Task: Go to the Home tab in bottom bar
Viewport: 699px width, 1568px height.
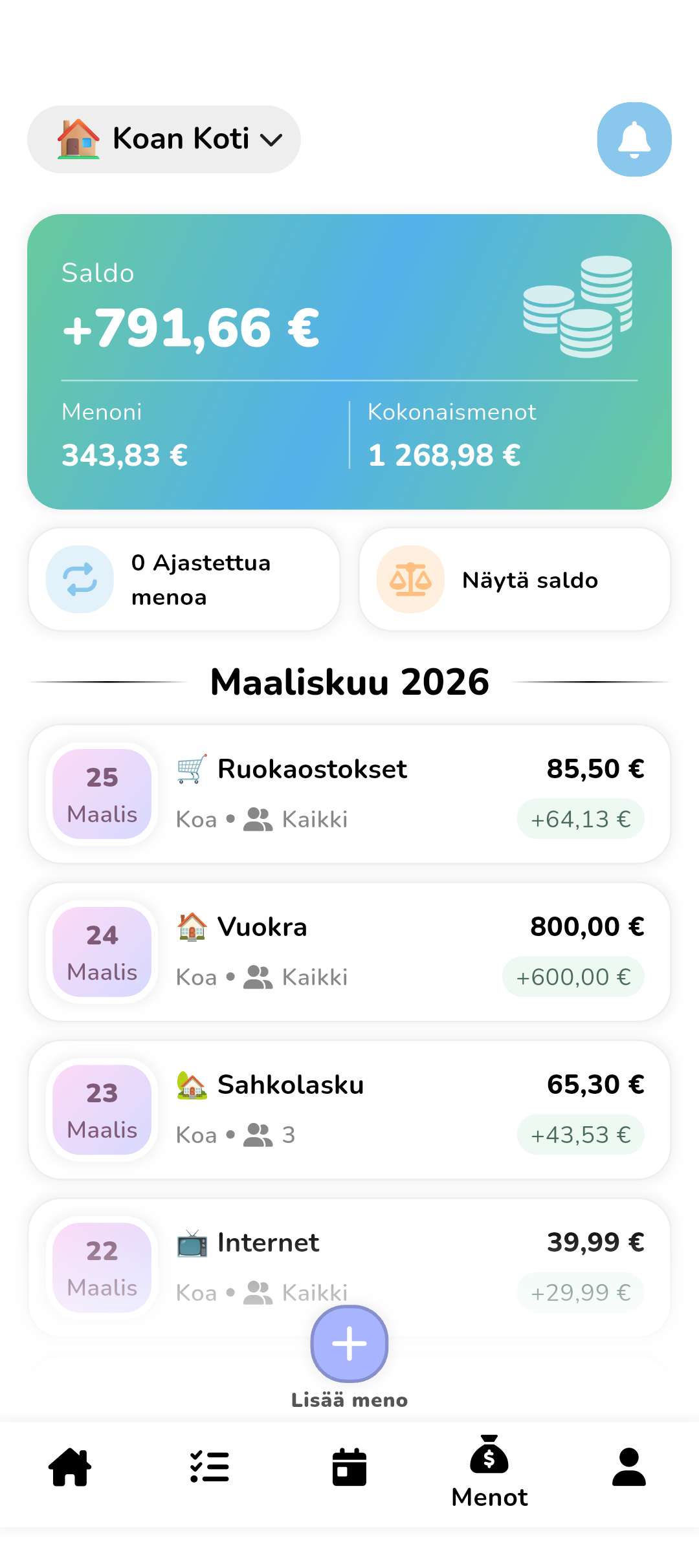Action: 70,1467
